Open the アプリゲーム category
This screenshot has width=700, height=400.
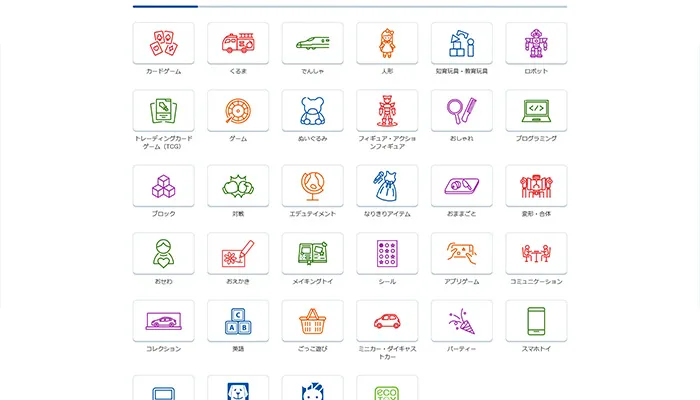(462, 254)
